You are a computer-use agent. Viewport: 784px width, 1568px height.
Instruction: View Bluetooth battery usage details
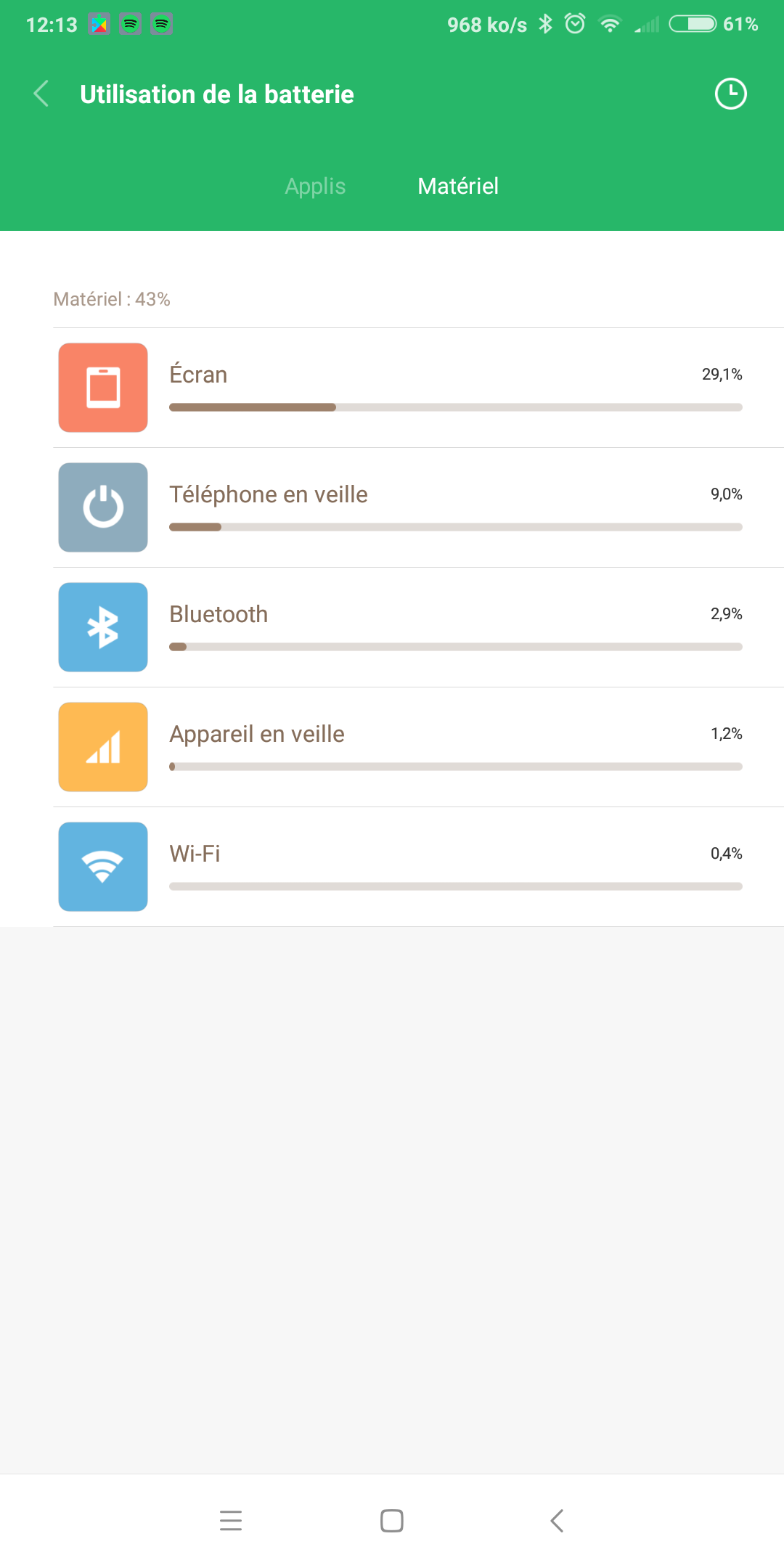[418, 627]
